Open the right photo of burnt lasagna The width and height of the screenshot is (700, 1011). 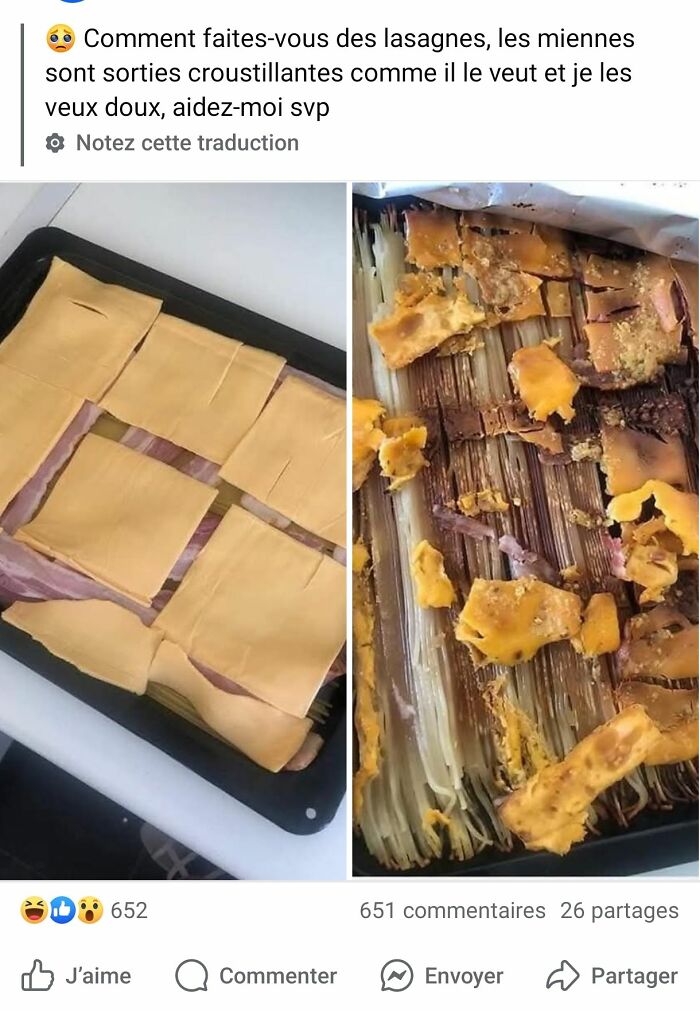pyautogui.click(x=525, y=530)
